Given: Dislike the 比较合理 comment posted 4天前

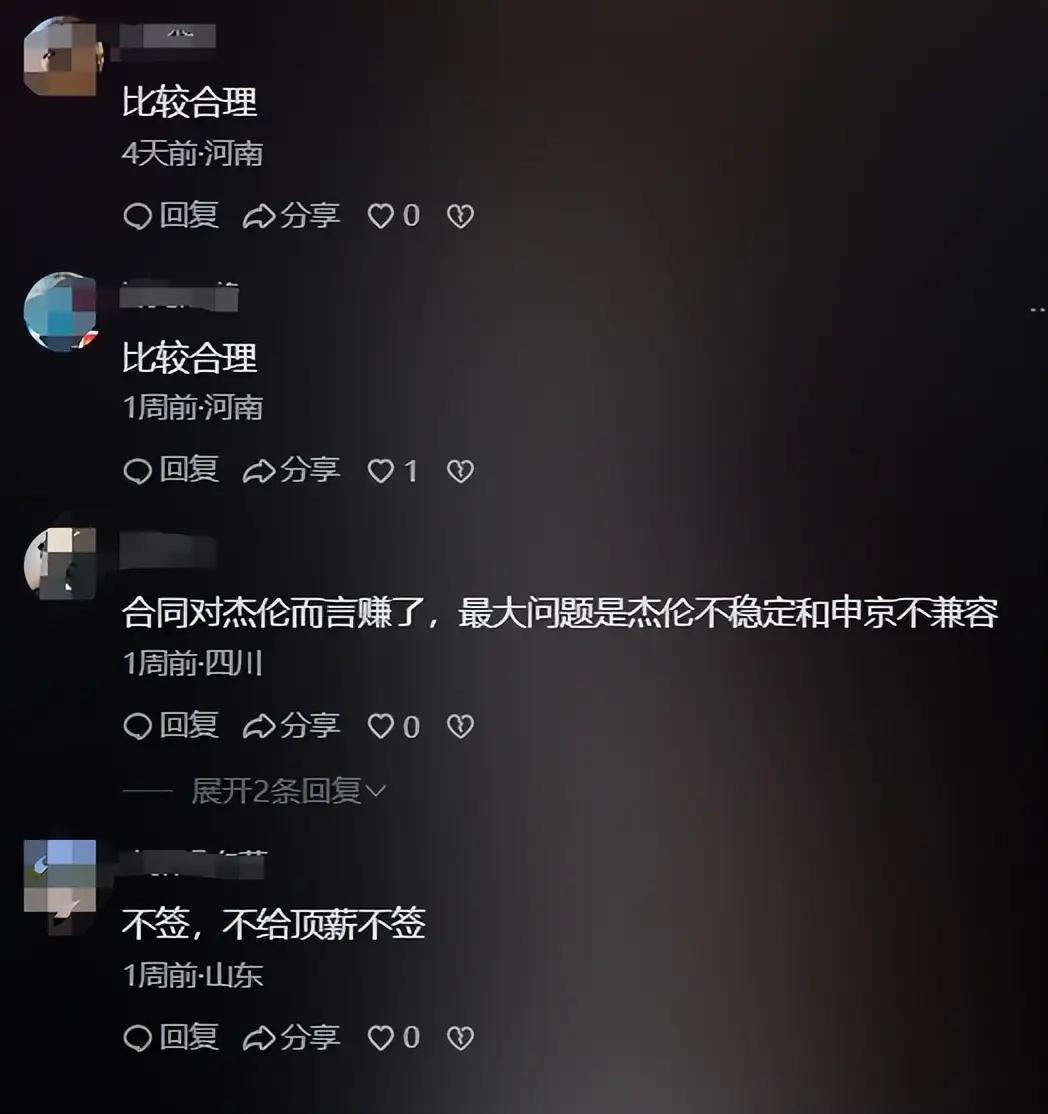Looking at the screenshot, I should [460, 216].
